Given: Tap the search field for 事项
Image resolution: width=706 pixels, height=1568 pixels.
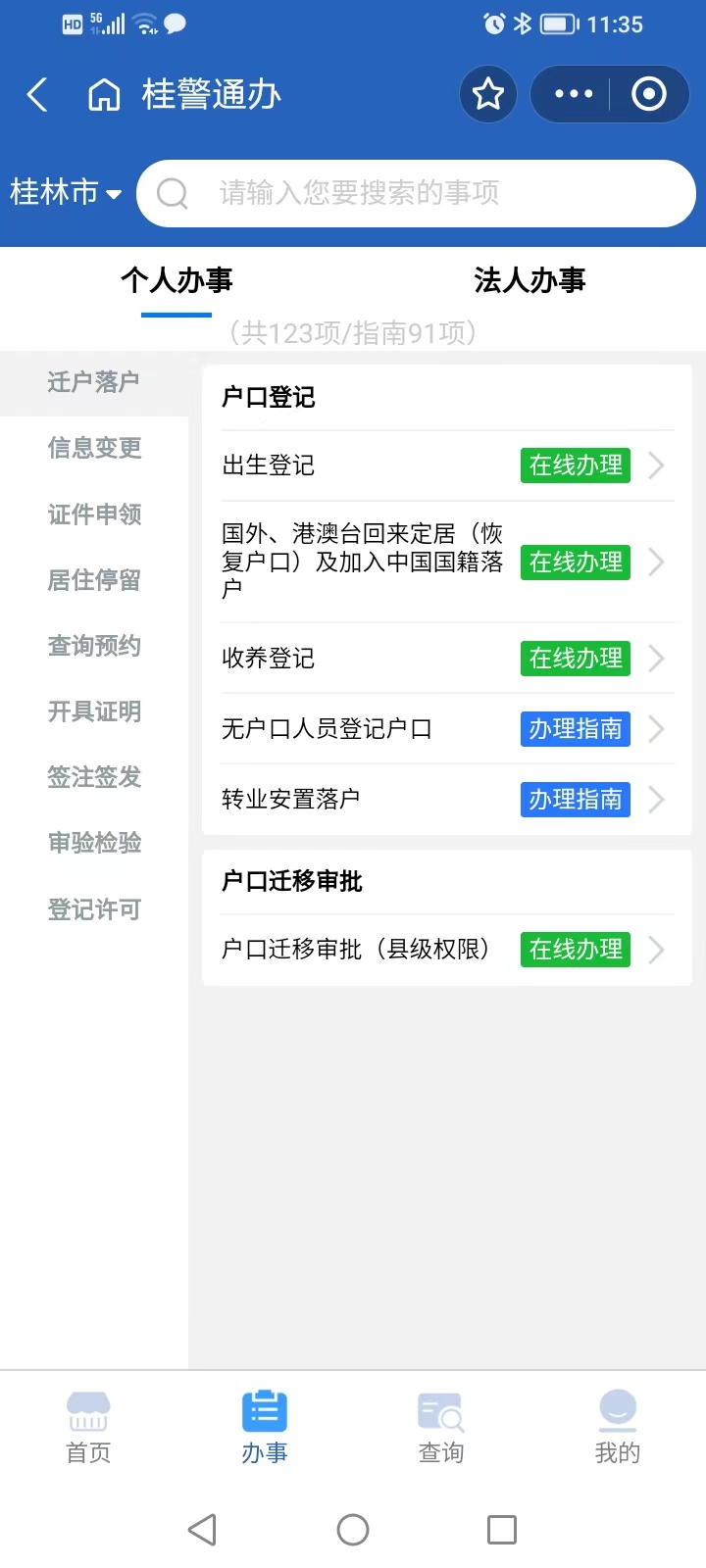Looking at the screenshot, I should (416, 193).
